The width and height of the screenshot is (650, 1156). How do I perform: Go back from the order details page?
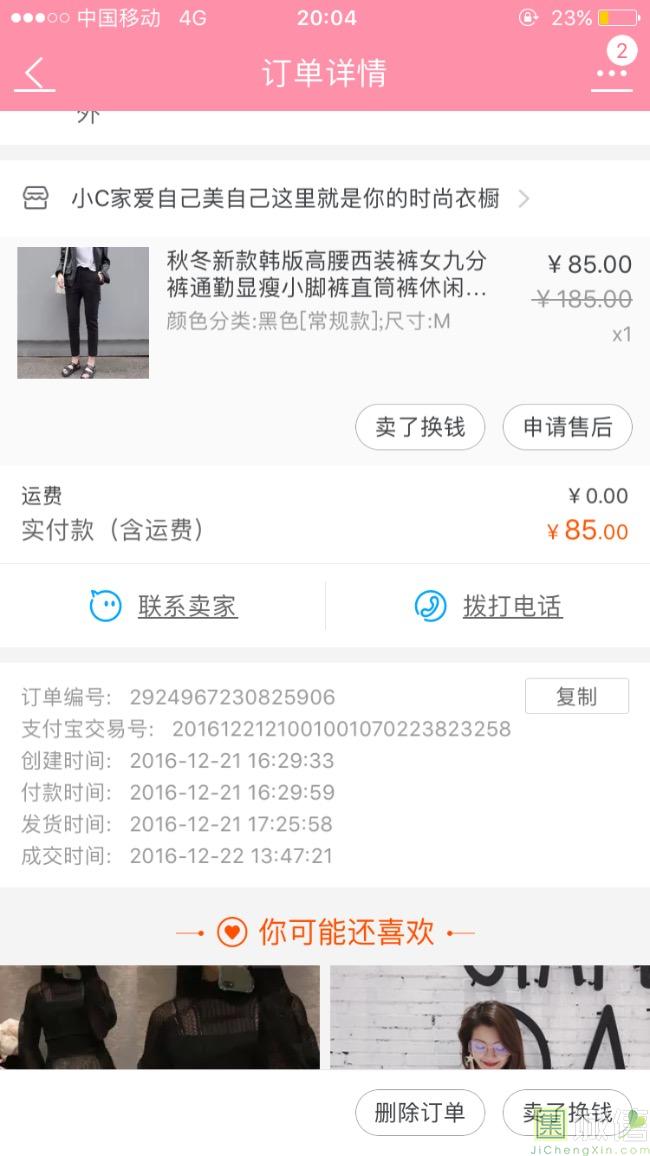pos(35,74)
